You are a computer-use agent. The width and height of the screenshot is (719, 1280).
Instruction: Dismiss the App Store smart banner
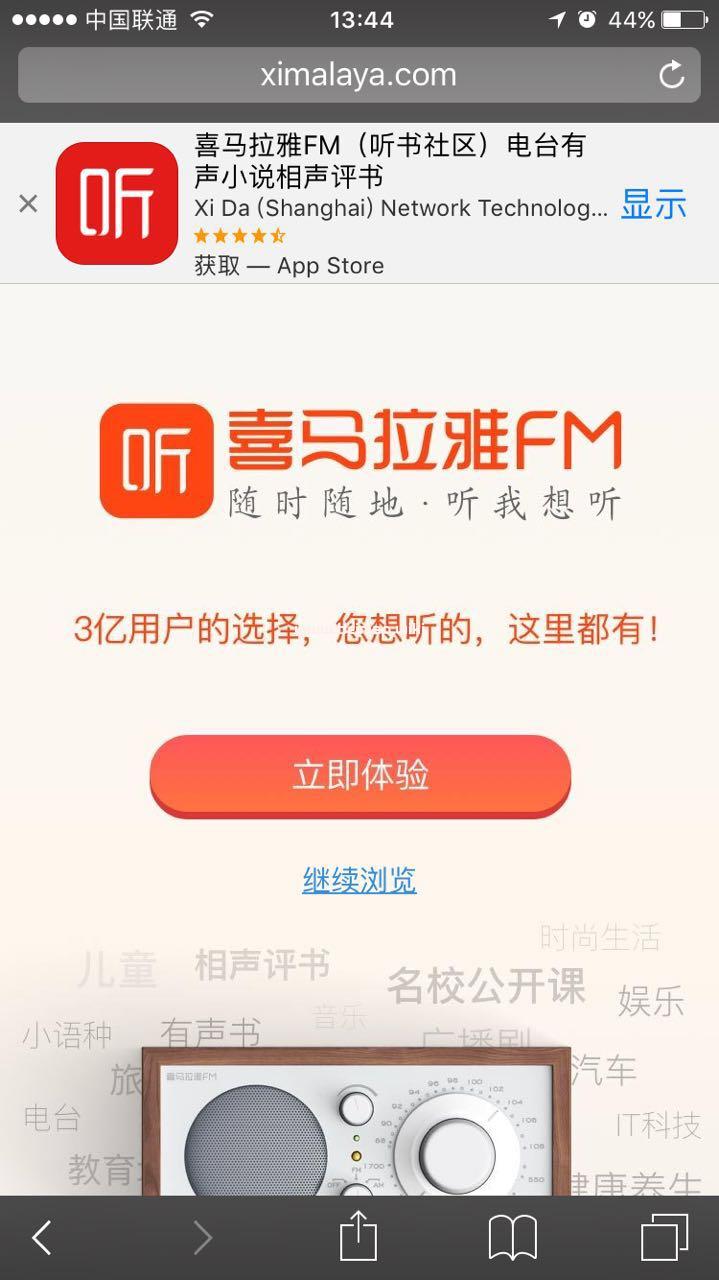point(28,204)
